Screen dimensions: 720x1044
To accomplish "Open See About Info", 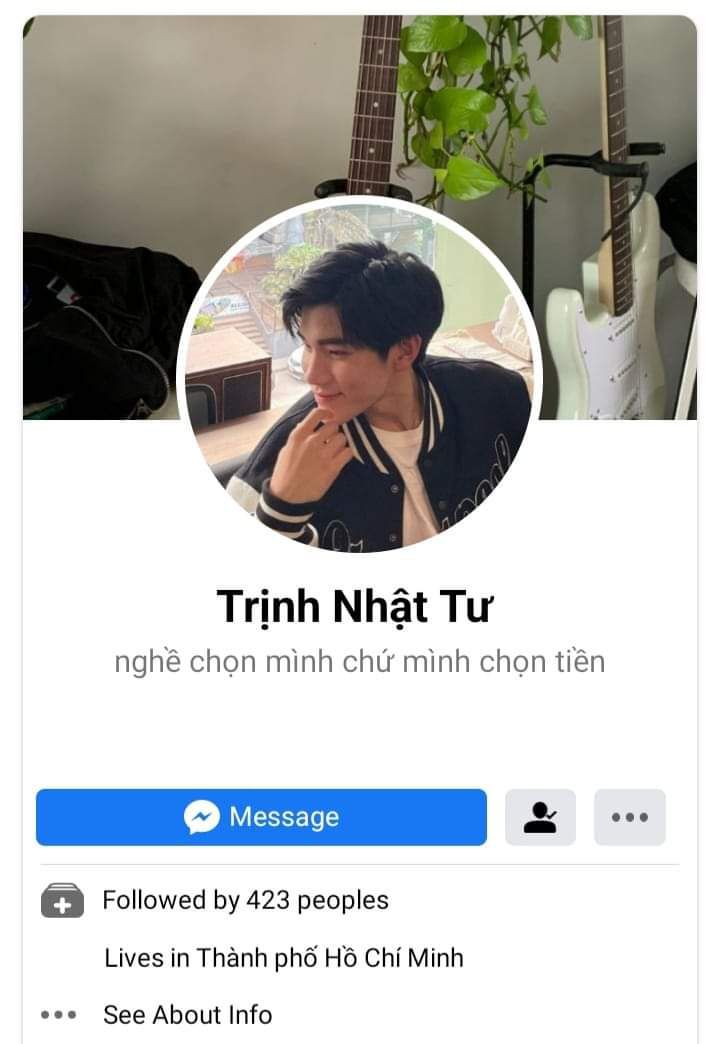I will [x=187, y=1014].
